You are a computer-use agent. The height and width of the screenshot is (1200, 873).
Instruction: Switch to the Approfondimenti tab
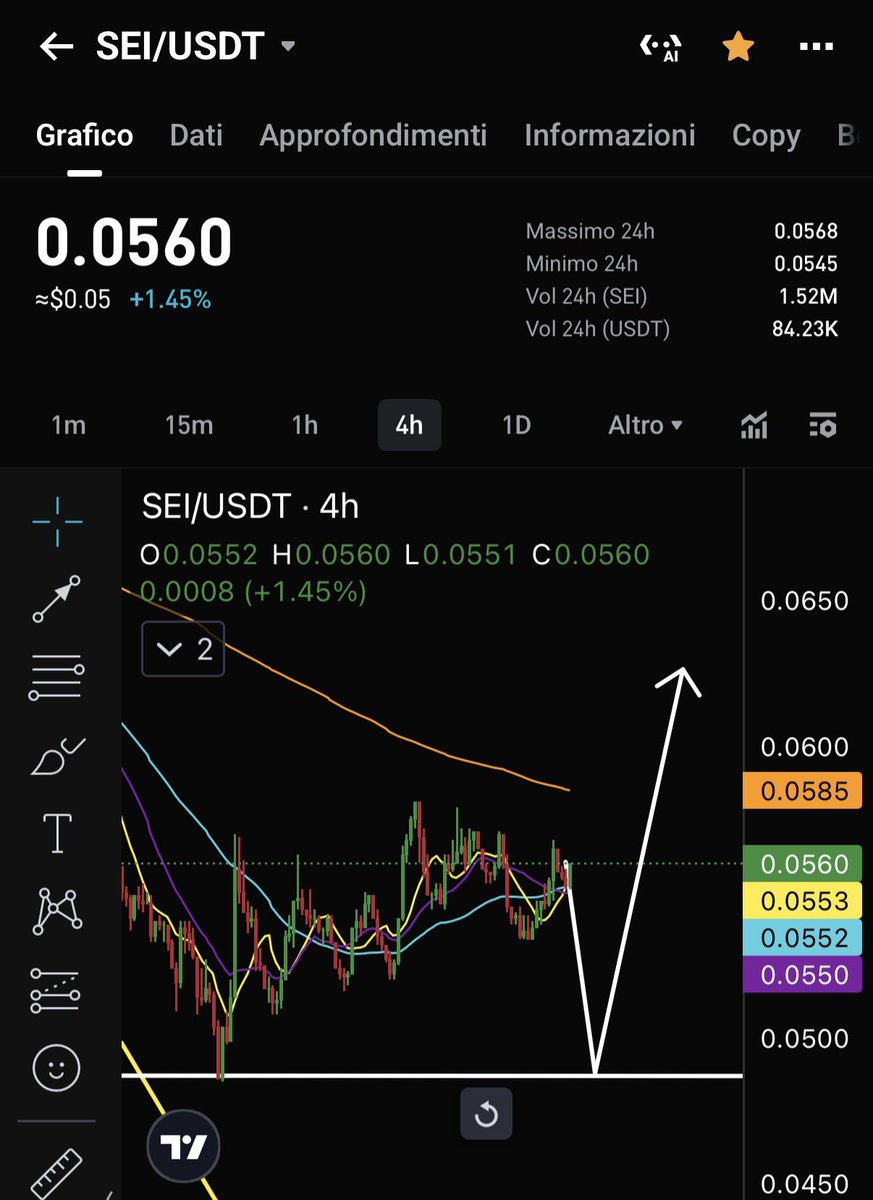[x=373, y=136]
